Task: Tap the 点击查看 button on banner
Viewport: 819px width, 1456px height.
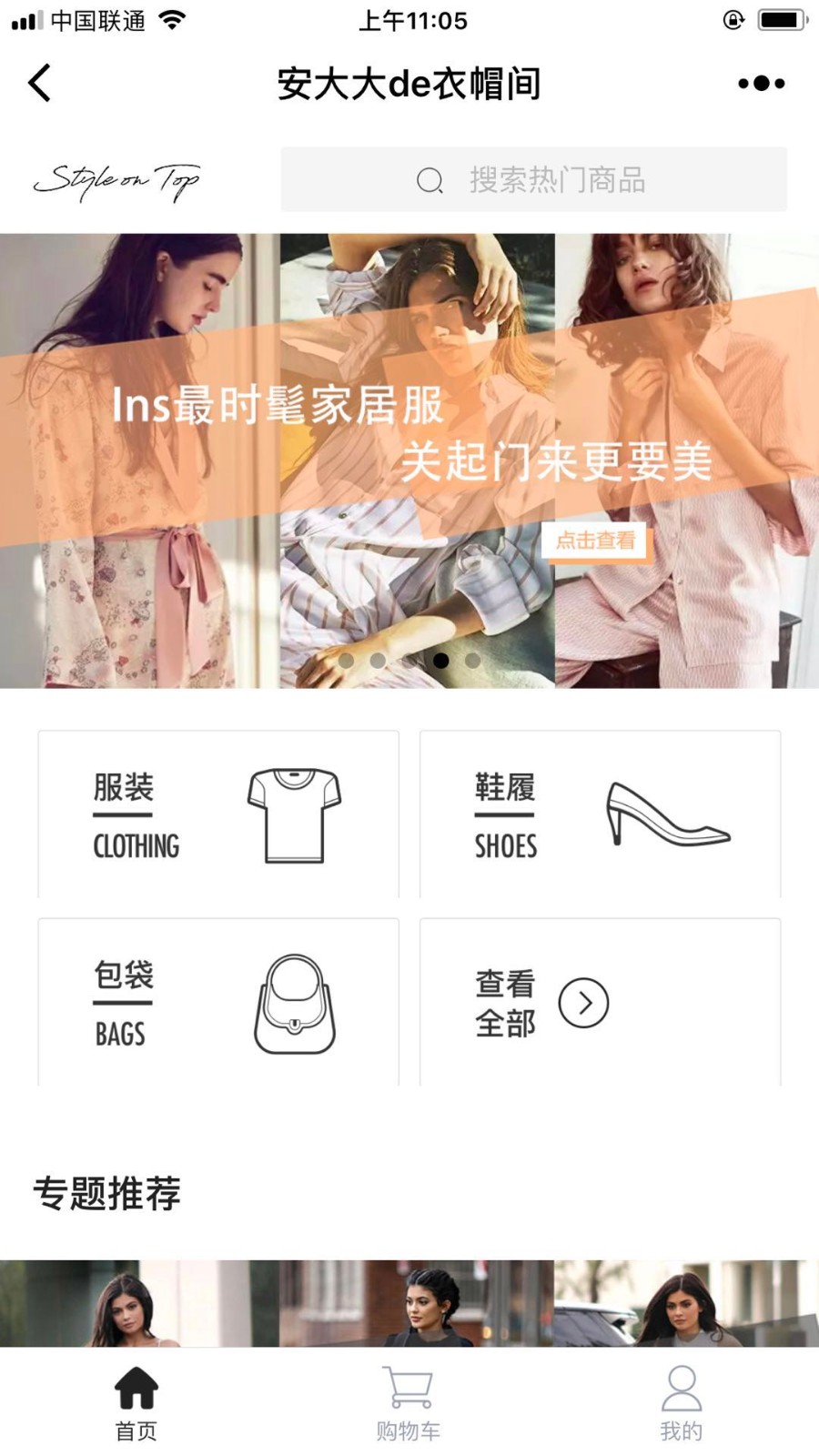Action: pos(595,540)
